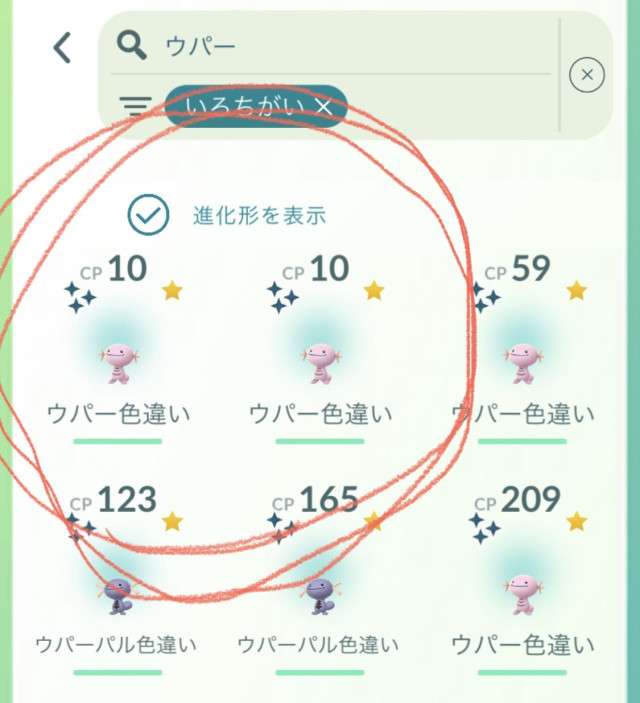Clear the search with the circled X

pos(587,74)
